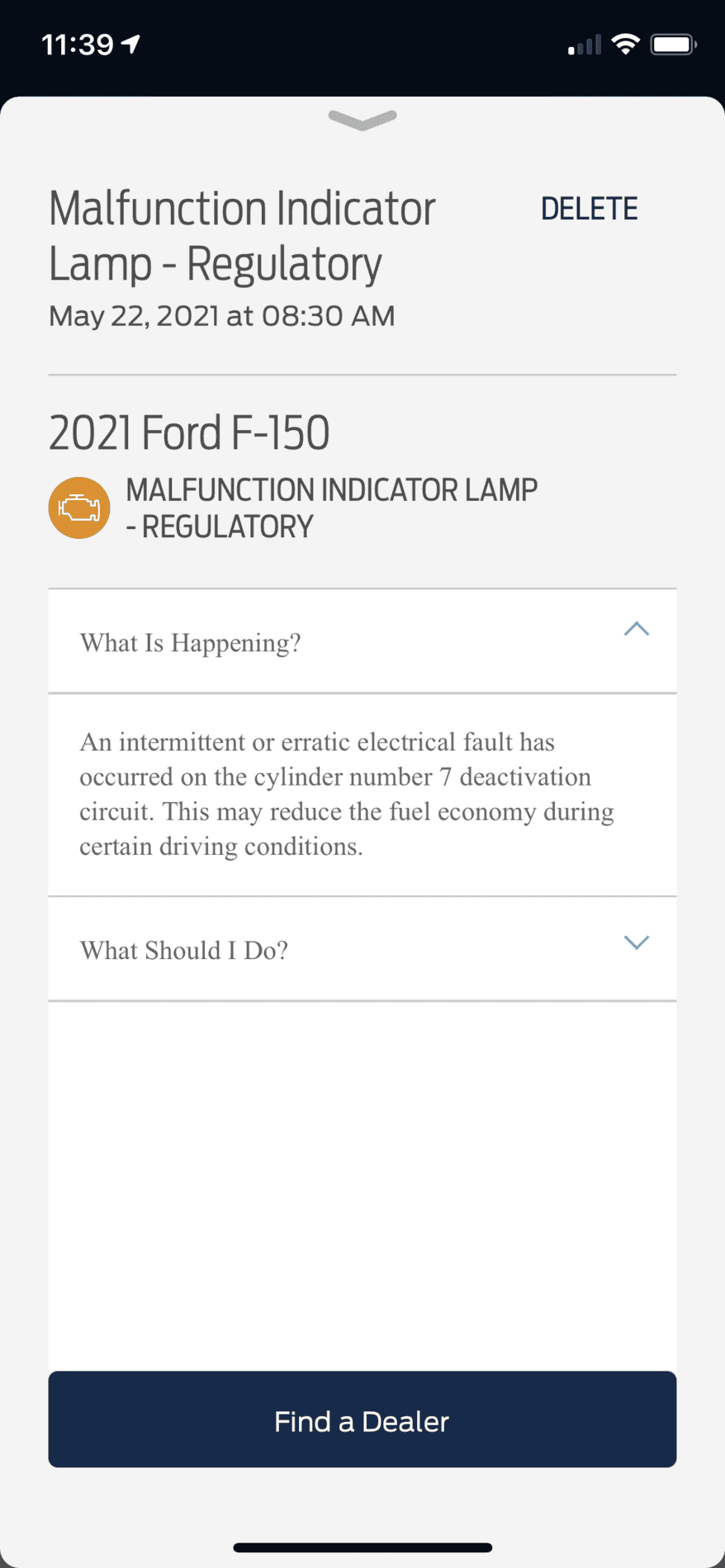
Task: Select the fault description text paragraph
Action: [347, 793]
